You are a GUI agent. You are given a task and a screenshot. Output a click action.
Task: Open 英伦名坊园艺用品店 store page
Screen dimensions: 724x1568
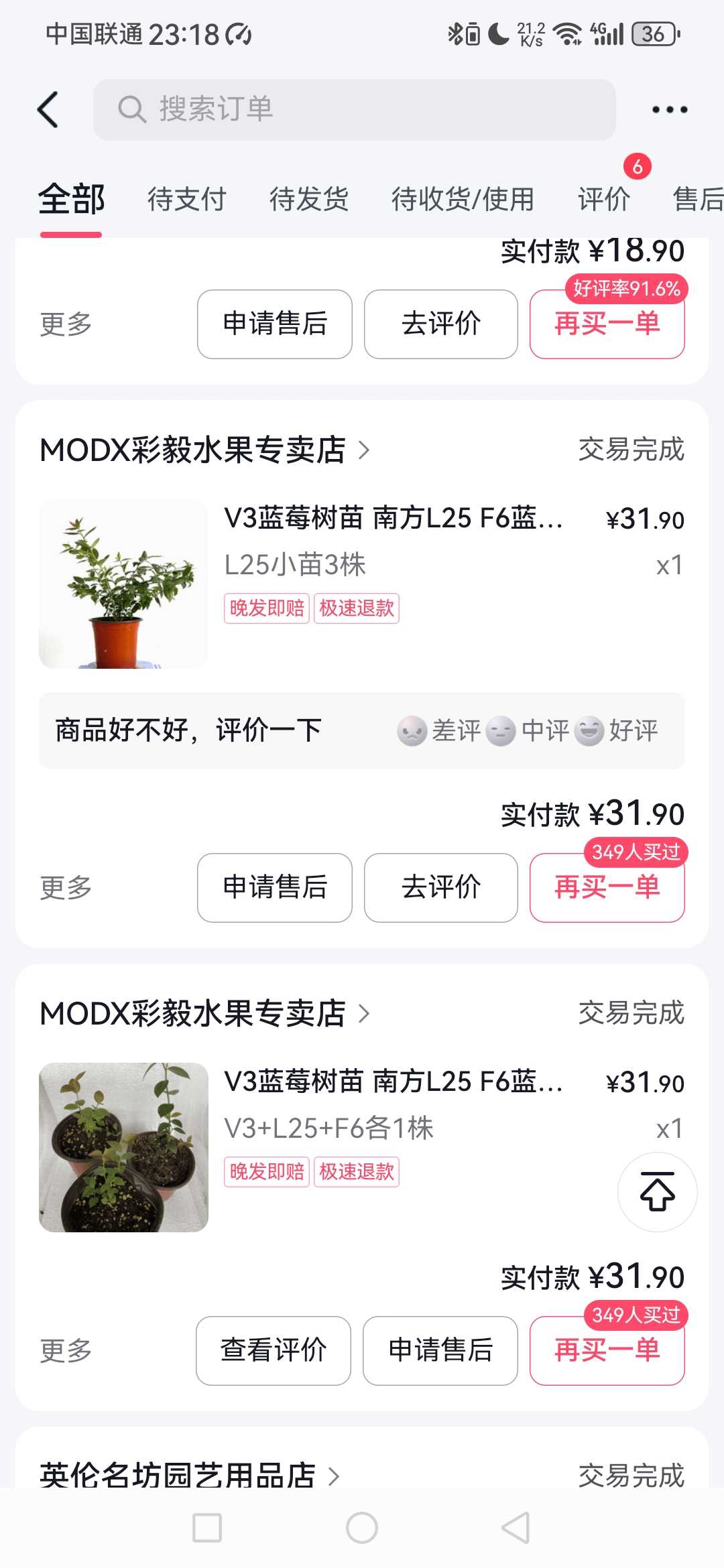pyautogui.click(x=190, y=1476)
